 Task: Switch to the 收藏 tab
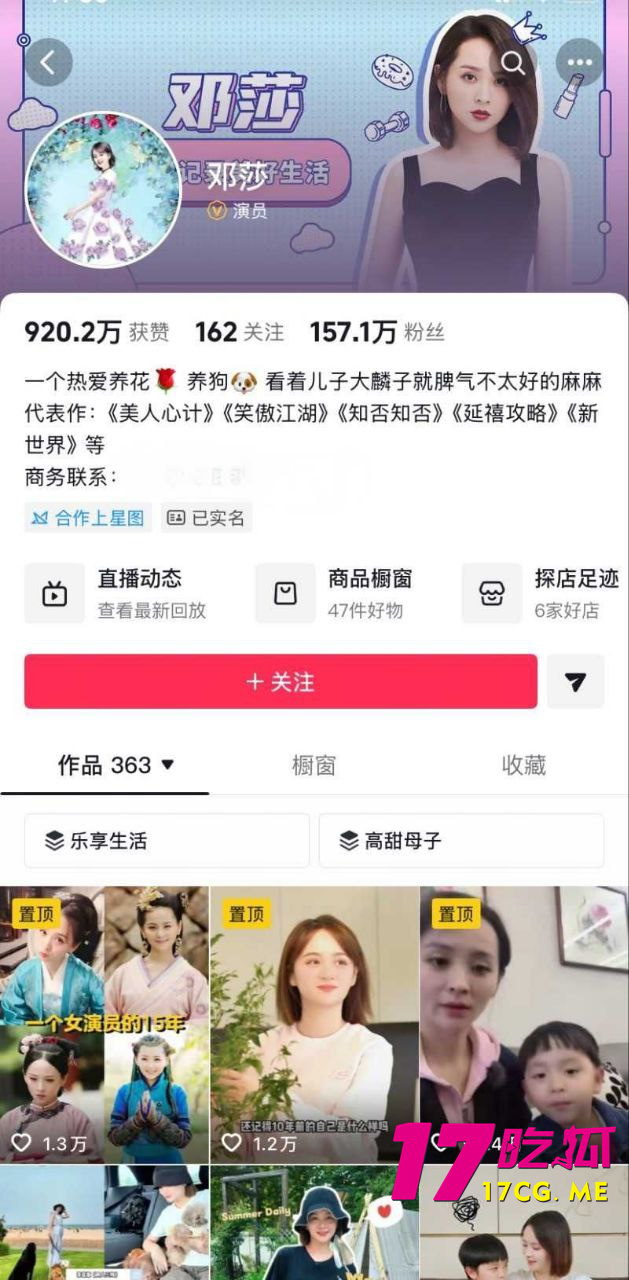(x=523, y=765)
